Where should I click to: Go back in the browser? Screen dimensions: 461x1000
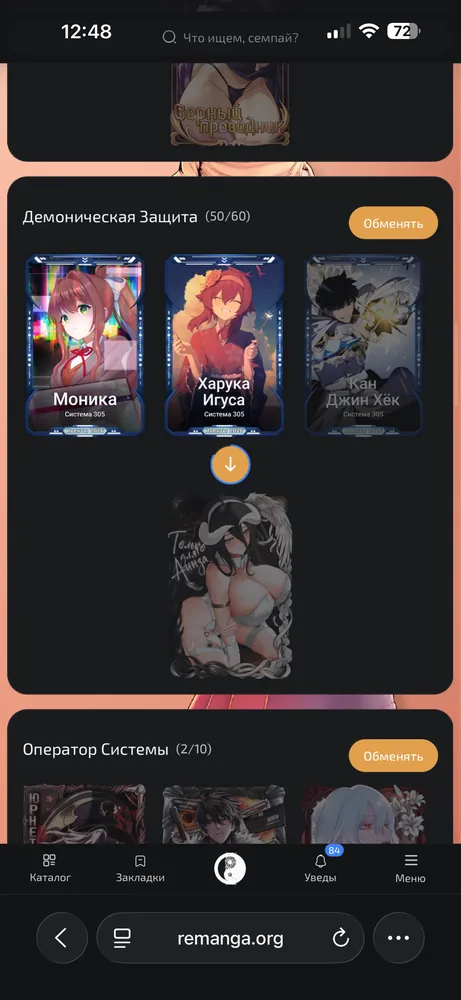coord(61,938)
